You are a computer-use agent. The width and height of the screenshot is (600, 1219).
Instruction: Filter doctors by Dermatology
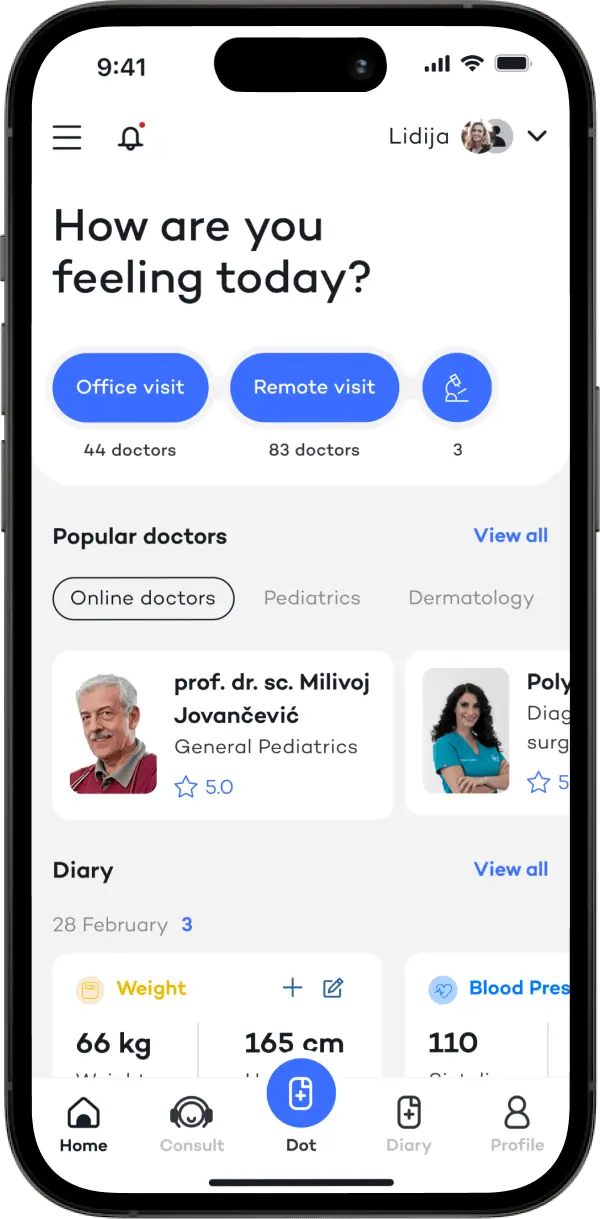pos(471,598)
